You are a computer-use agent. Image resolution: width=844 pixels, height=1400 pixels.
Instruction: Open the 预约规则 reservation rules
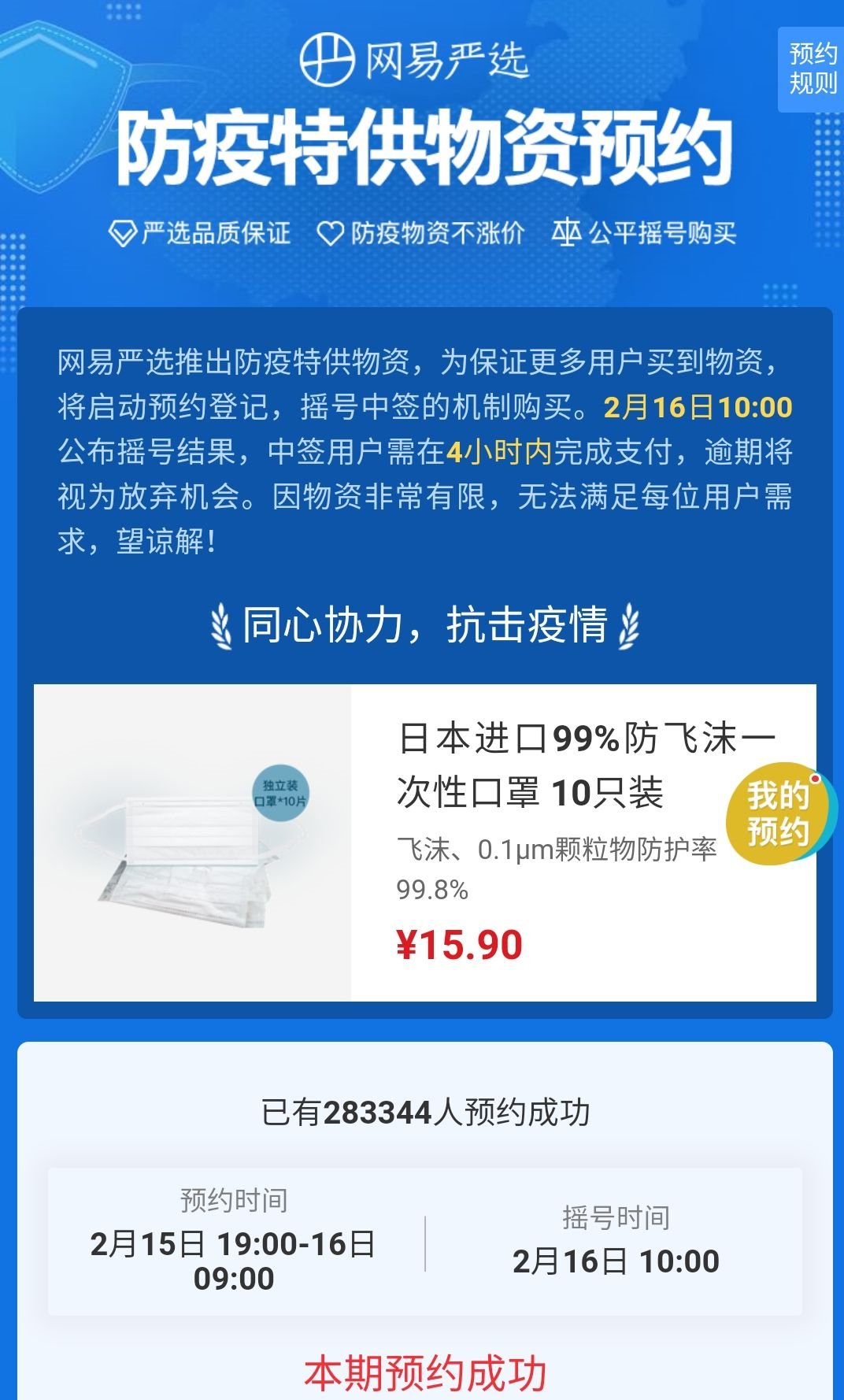(x=812, y=69)
